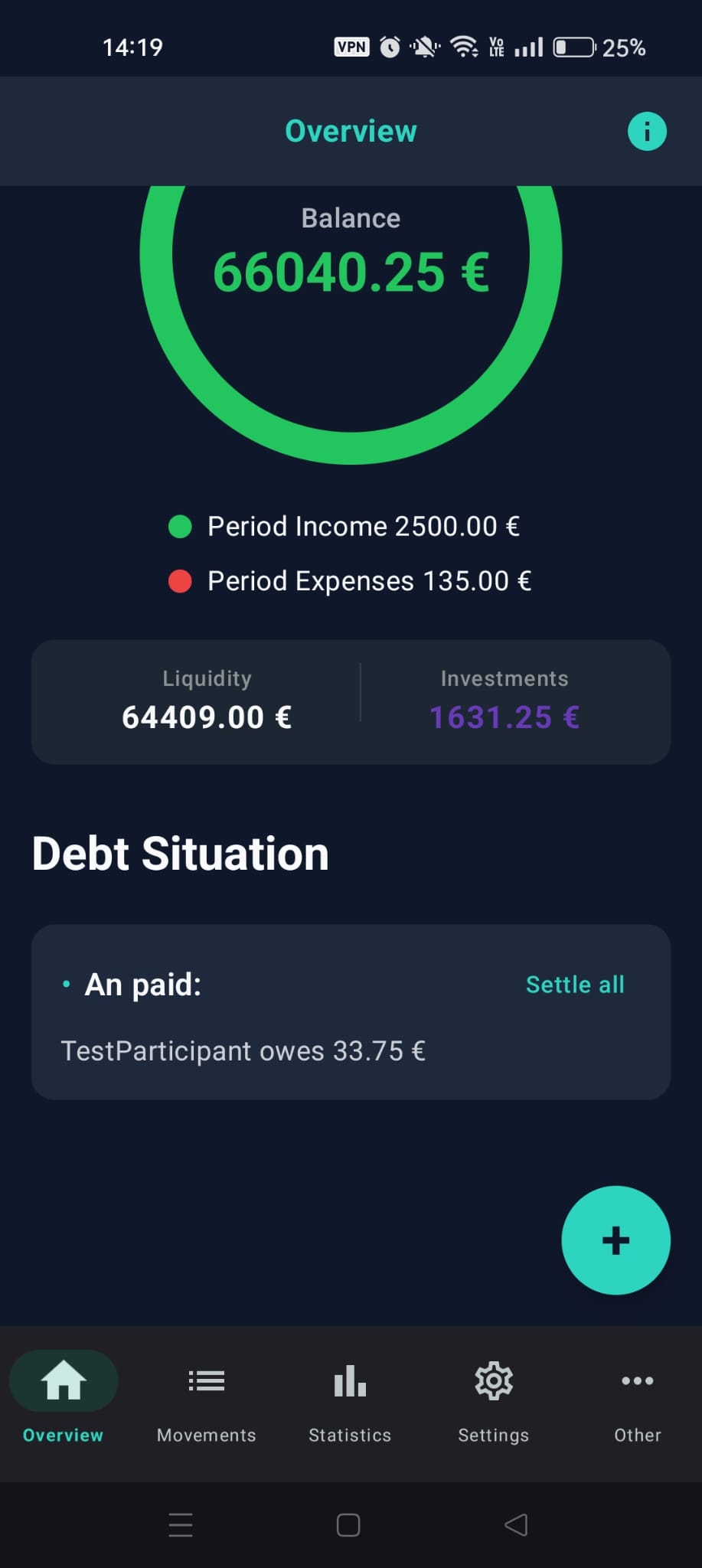Tap Settle all for debts
The width and height of the screenshot is (702, 1568).
[575, 985]
